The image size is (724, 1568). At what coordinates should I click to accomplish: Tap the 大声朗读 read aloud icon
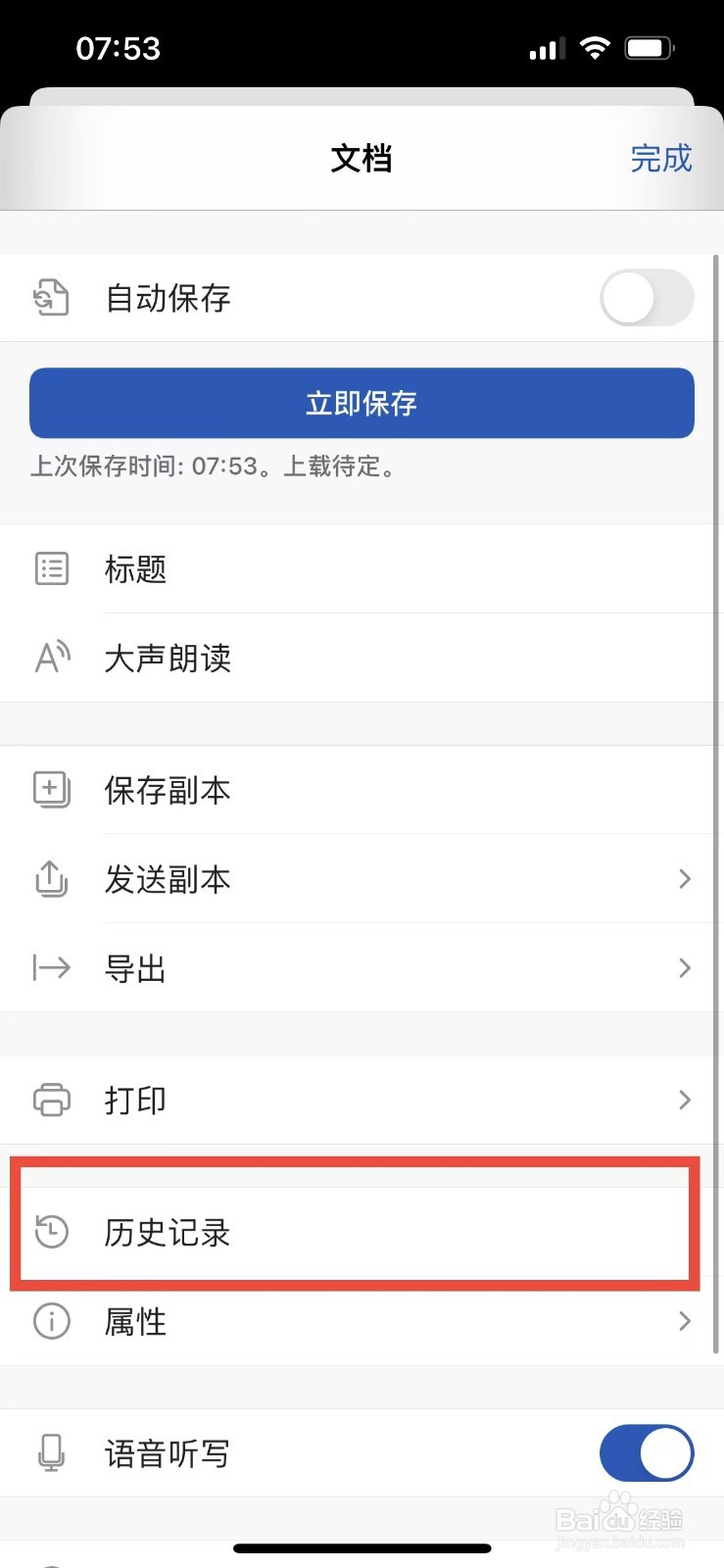pos(51,658)
